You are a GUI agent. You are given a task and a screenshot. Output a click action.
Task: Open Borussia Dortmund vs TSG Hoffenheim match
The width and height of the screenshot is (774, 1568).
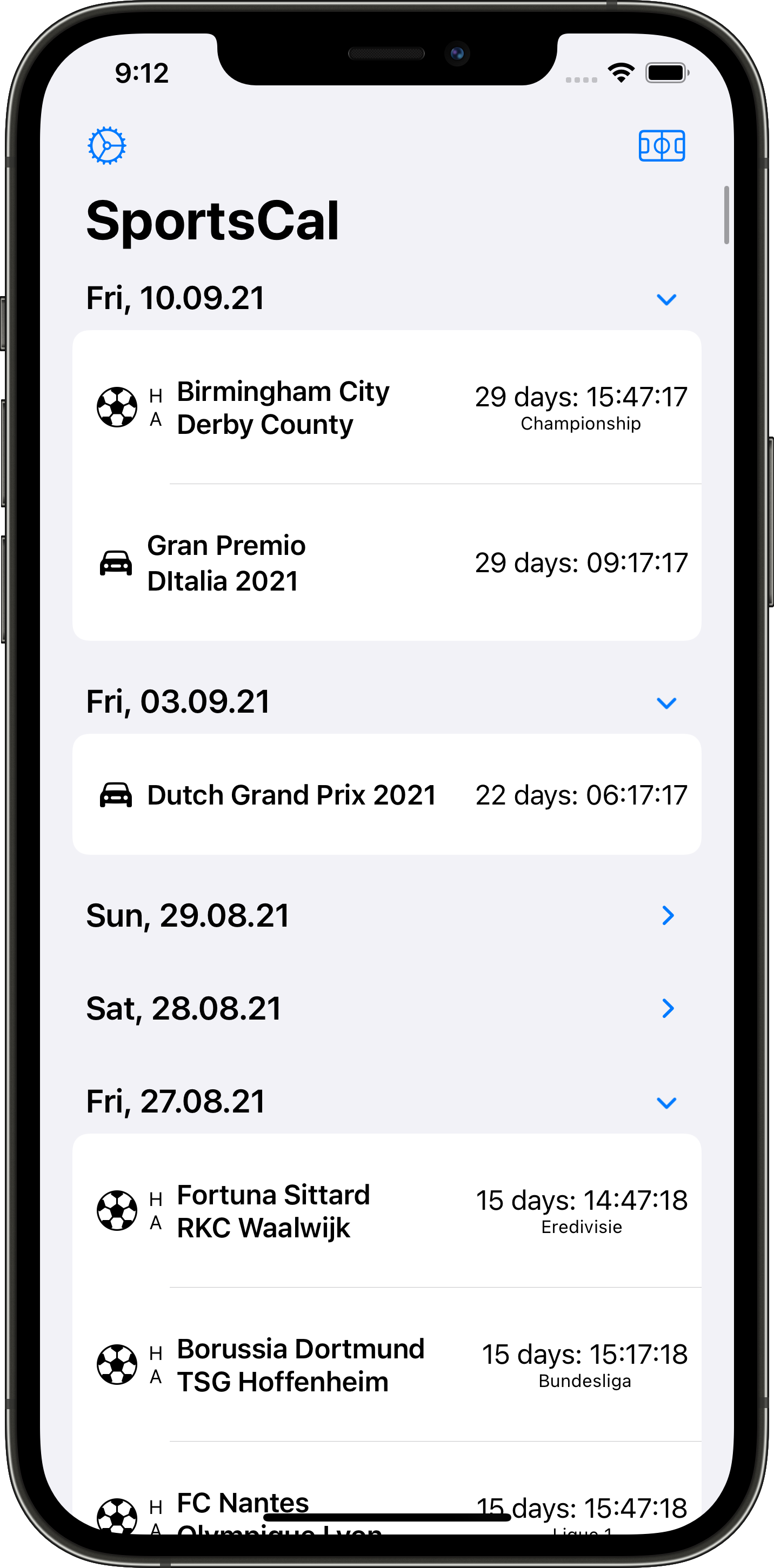pos(386,1365)
